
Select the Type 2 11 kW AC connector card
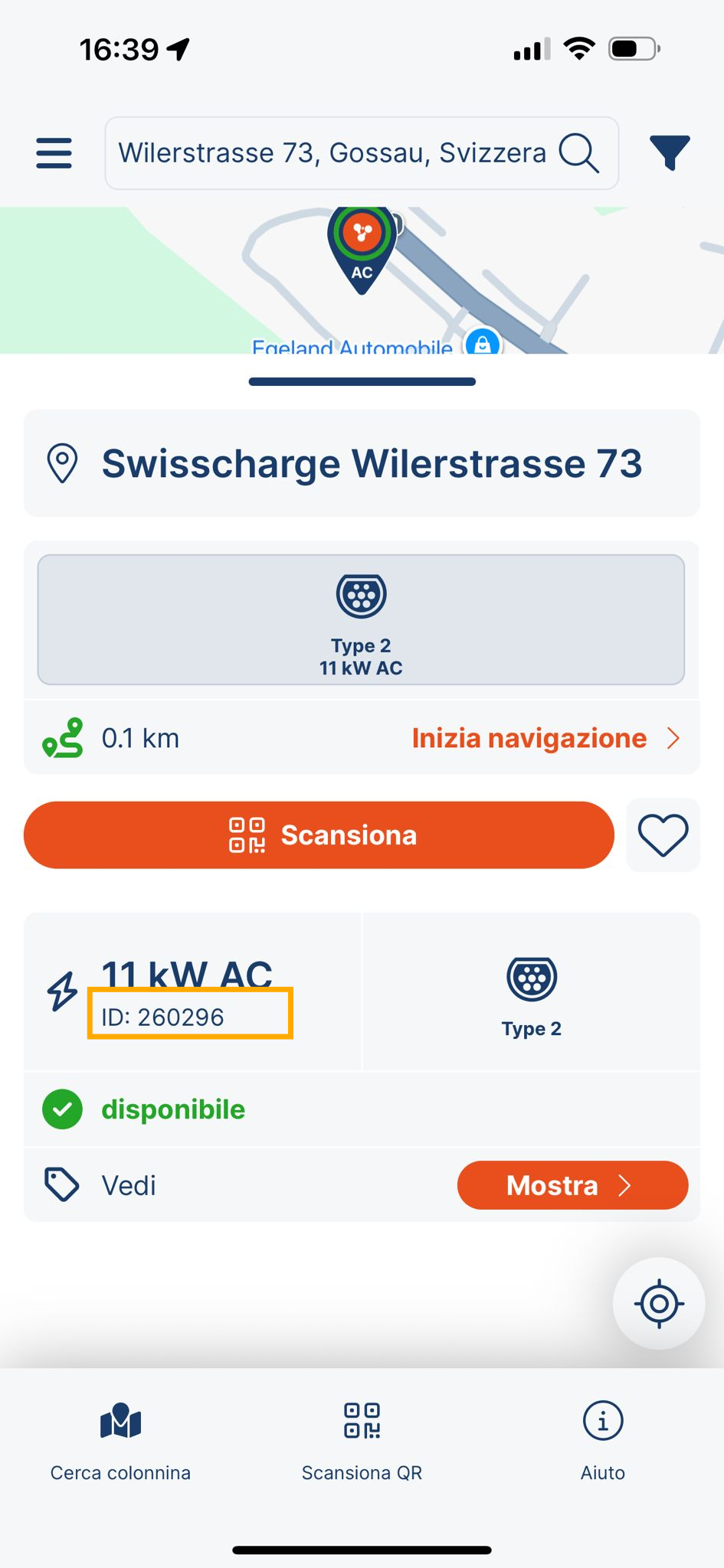(361, 619)
